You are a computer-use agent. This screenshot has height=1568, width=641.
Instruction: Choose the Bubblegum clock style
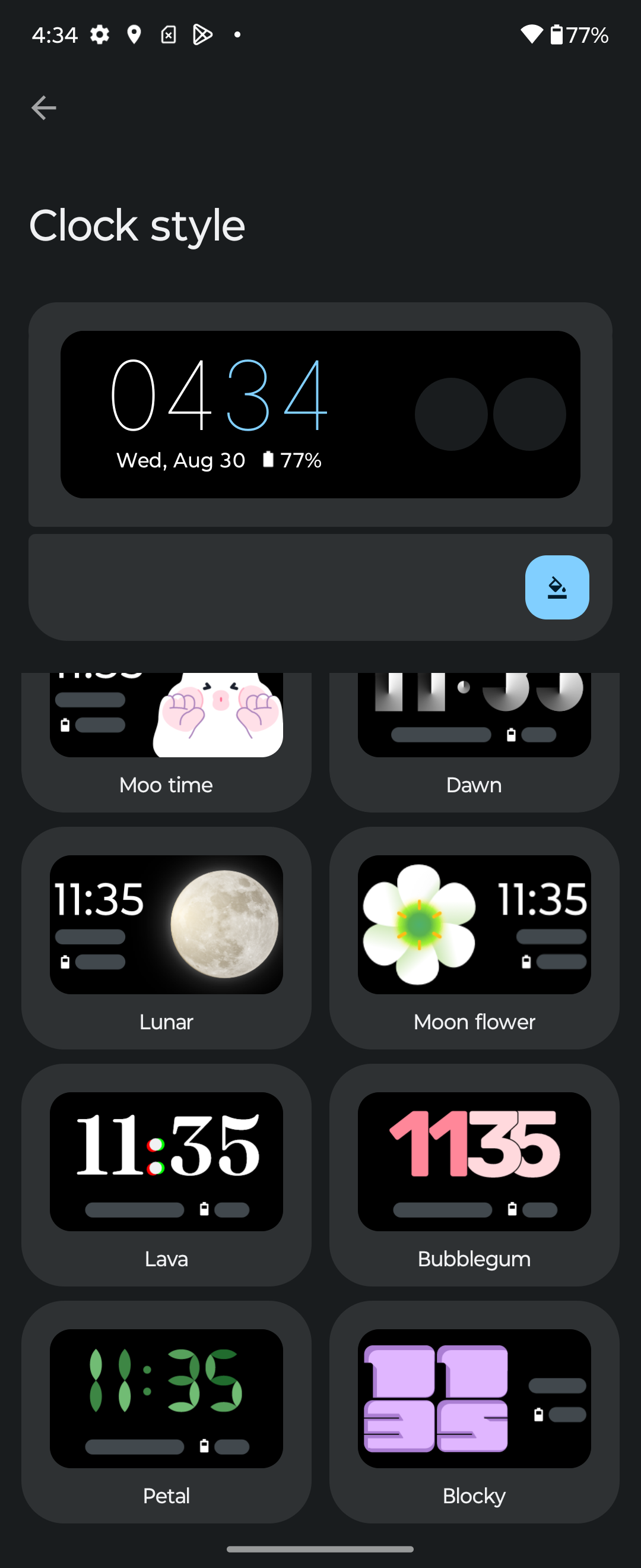(474, 1175)
